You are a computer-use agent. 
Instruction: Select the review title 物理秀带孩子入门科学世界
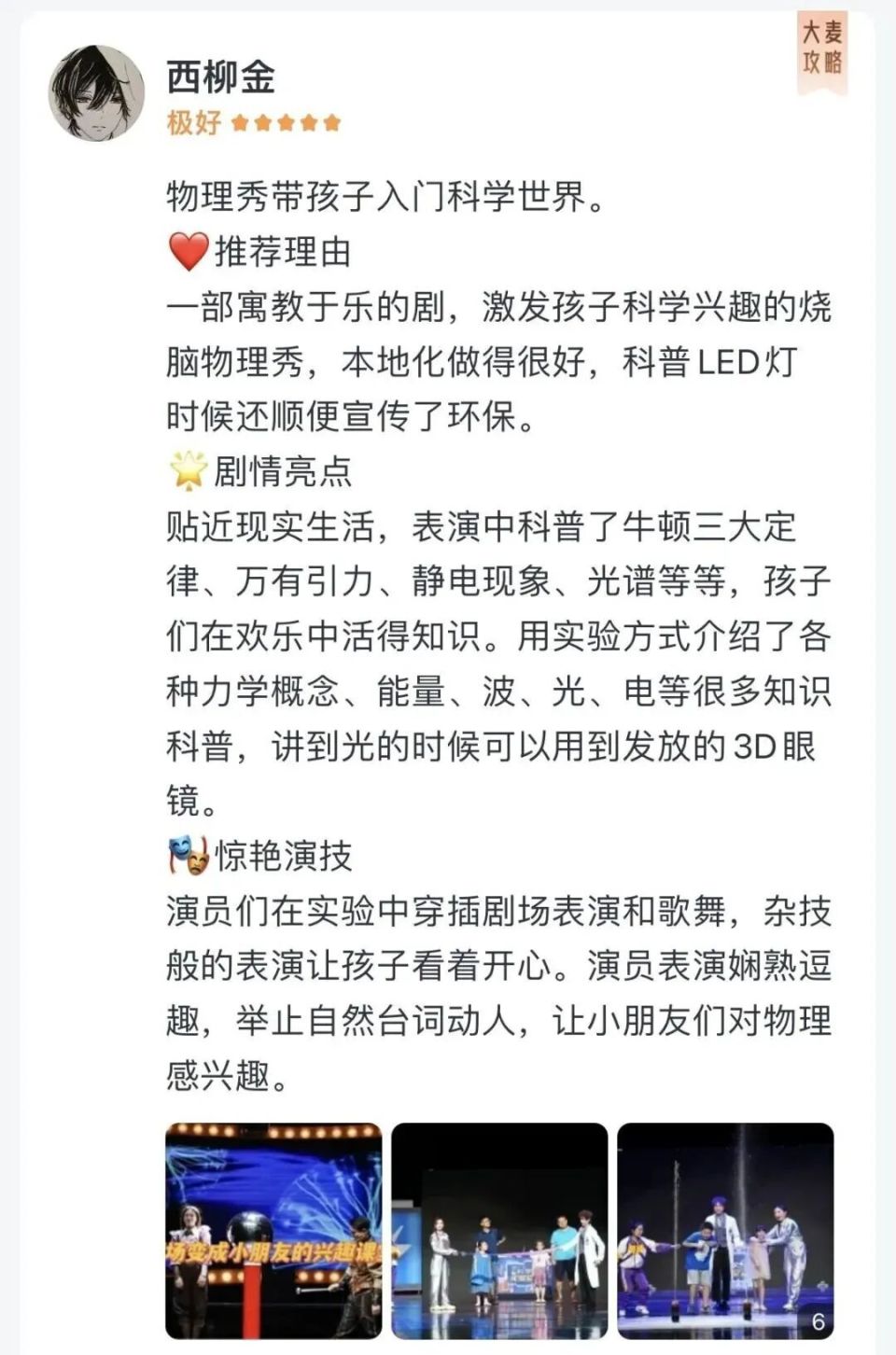tap(387, 196)
